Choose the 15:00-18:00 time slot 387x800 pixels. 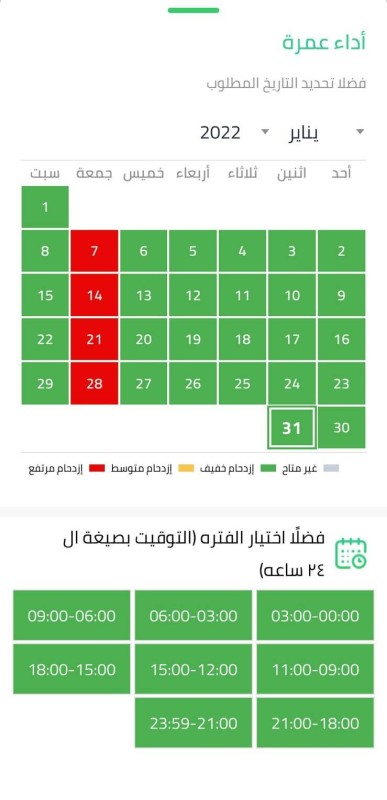[x=71, y=669]
